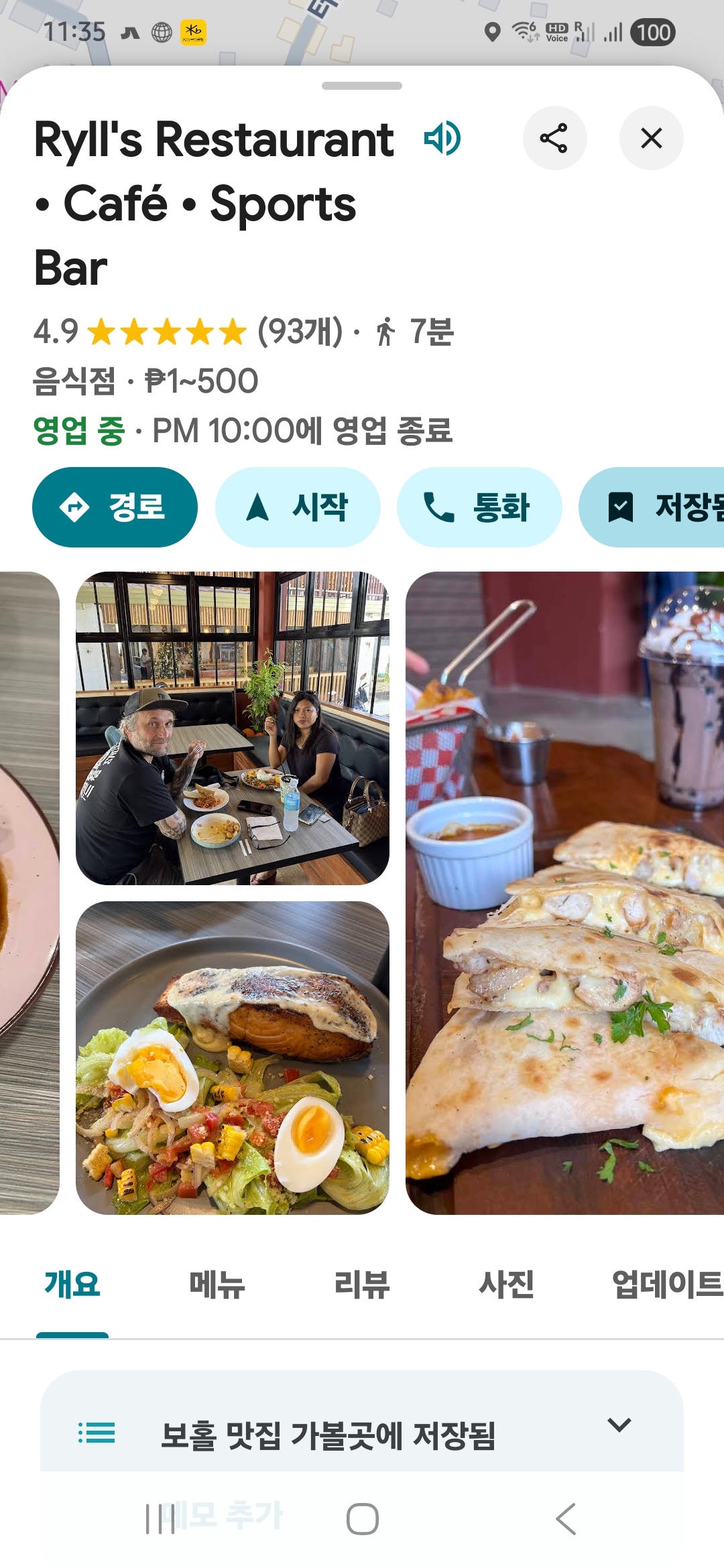Screen dimensions: 724x1568
Task: Play the restaurant name pronunciation
Action: pos(442,138)
